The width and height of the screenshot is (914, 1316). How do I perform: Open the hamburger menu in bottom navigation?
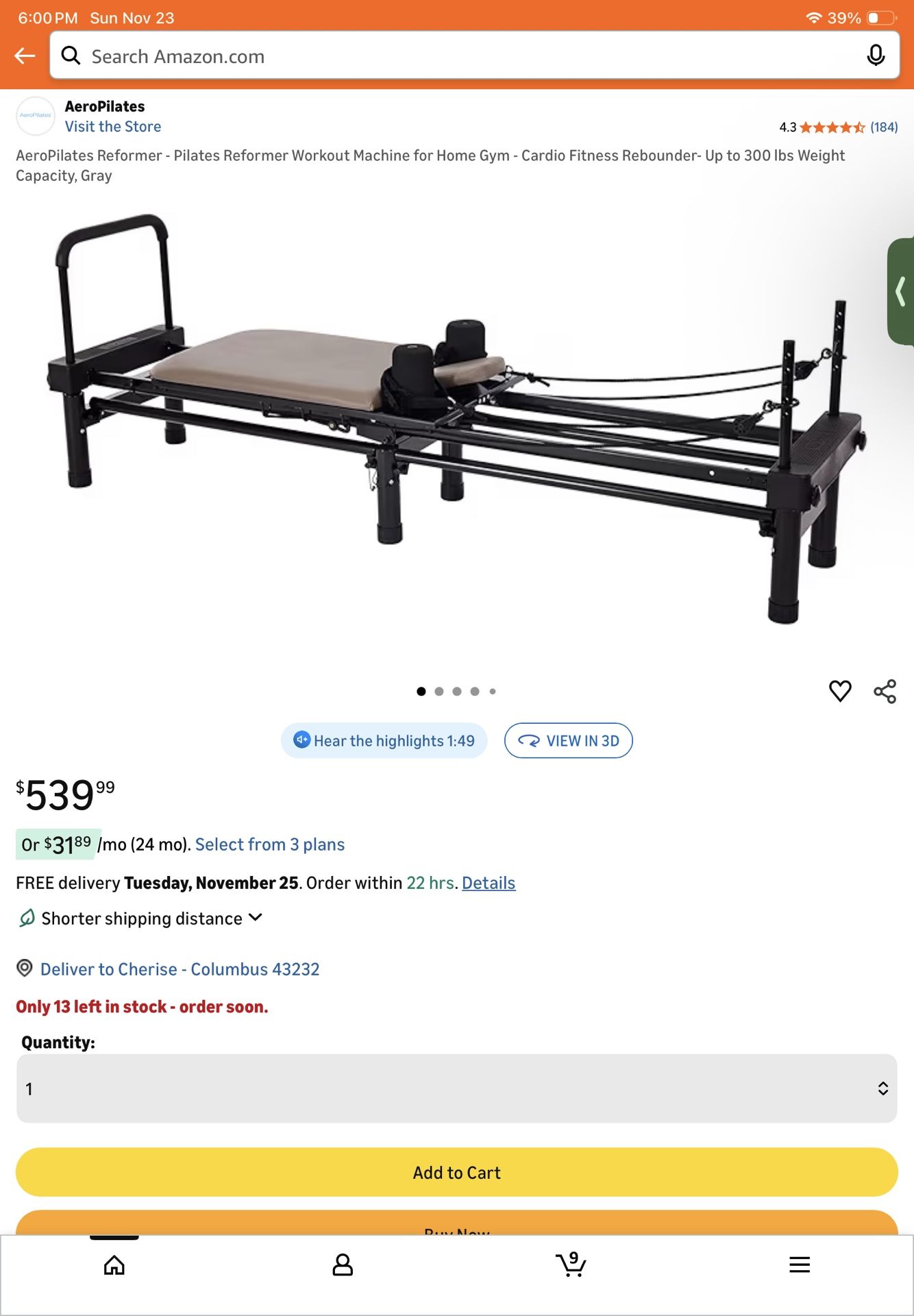(800, 1265)
